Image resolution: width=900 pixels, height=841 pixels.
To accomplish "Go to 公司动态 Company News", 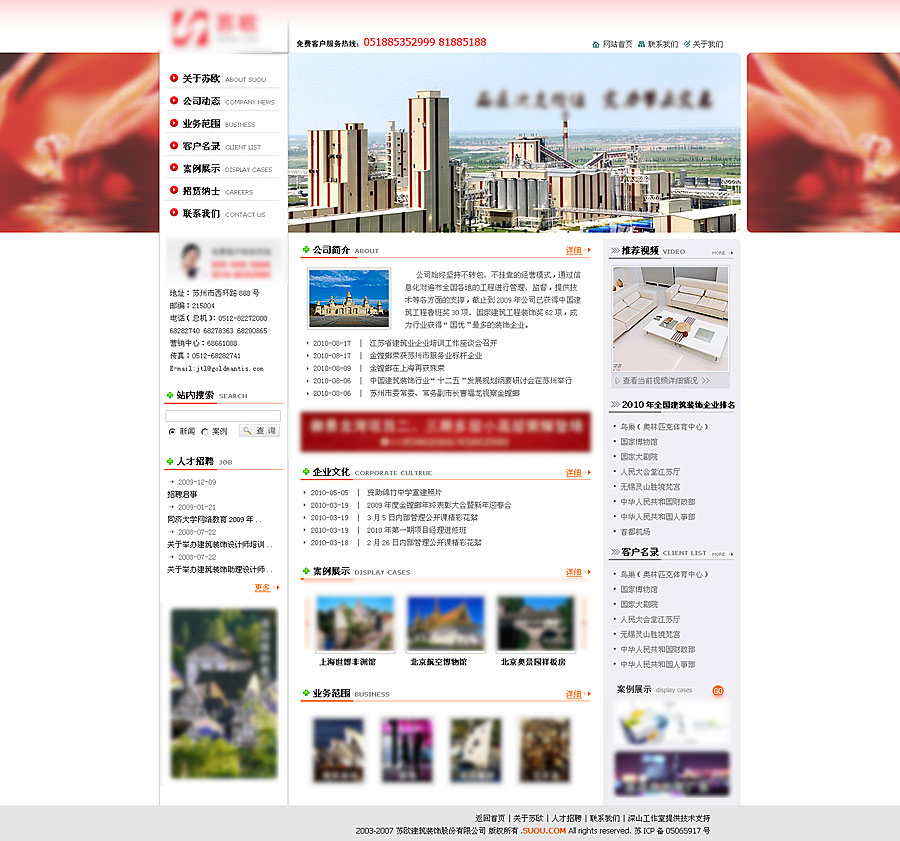I will coord(201,101).
